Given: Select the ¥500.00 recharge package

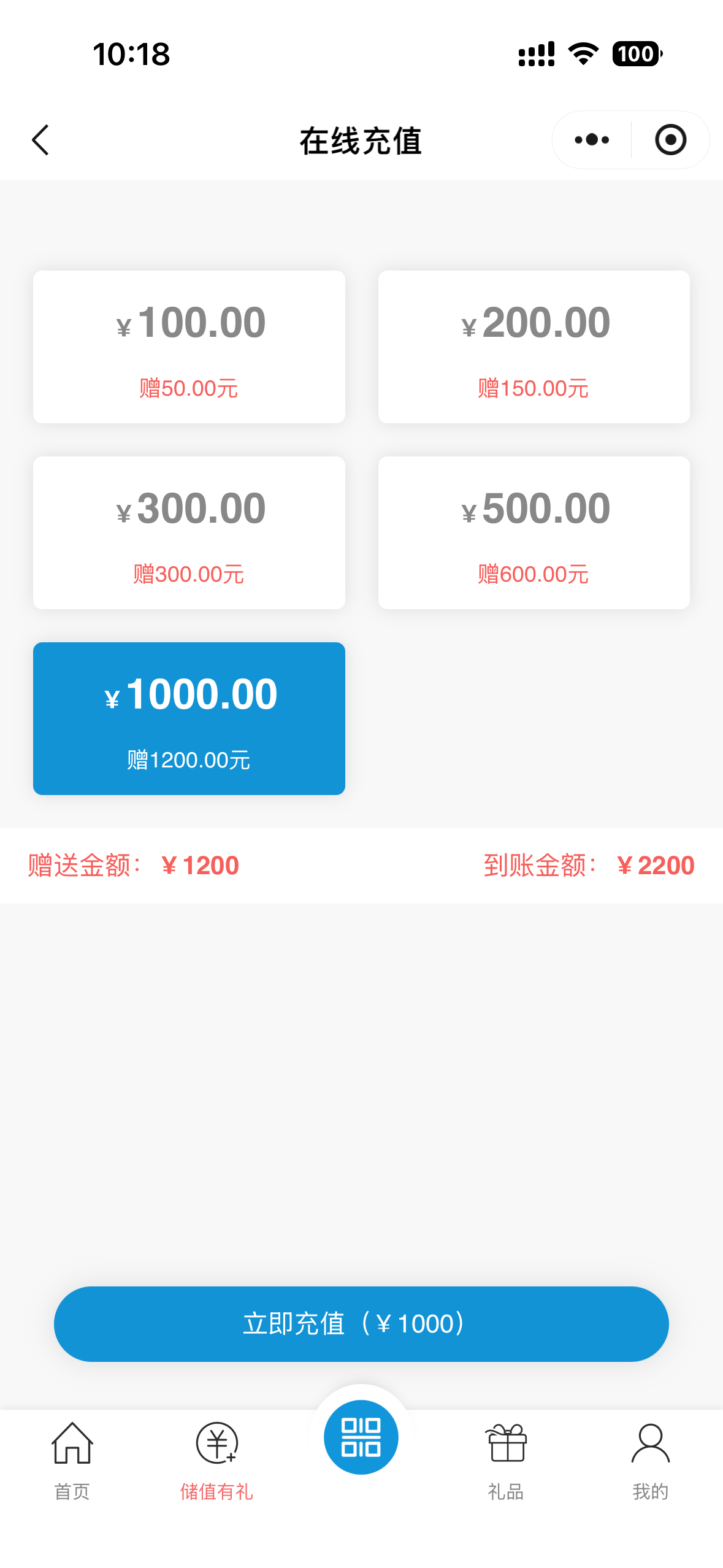Looking at the screenshot, I should click(x=534, y=532).
